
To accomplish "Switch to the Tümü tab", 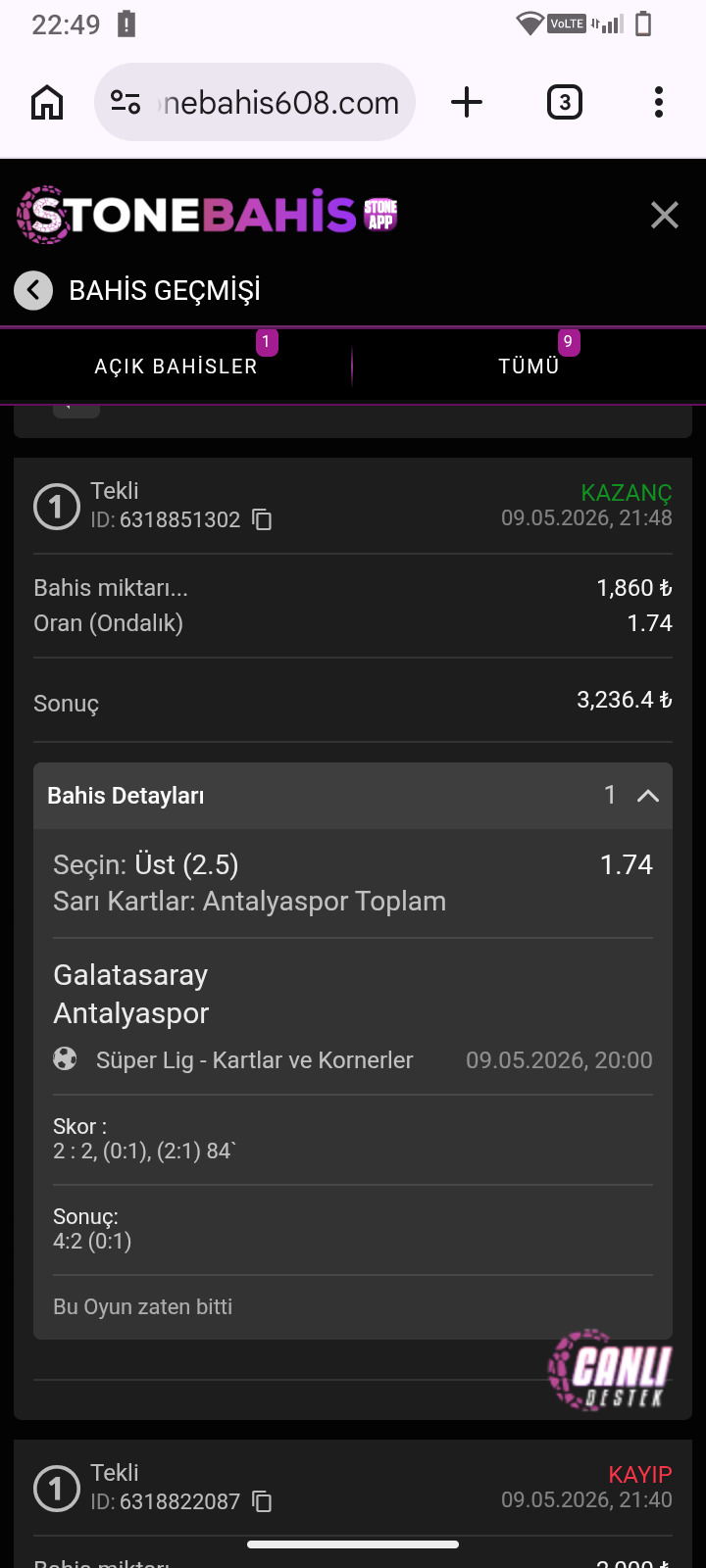I will pos(529,366).
